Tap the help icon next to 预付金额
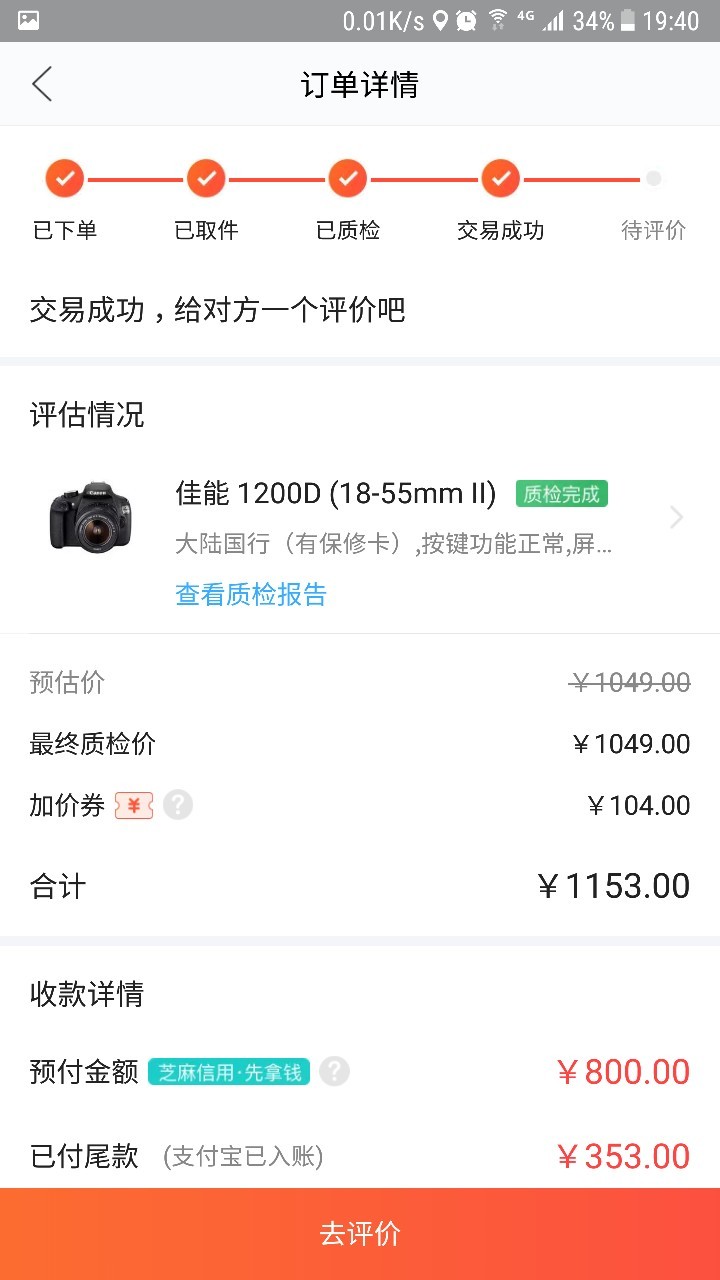This screenshot has height=1280, width=720. click(x=335, y=1072)
